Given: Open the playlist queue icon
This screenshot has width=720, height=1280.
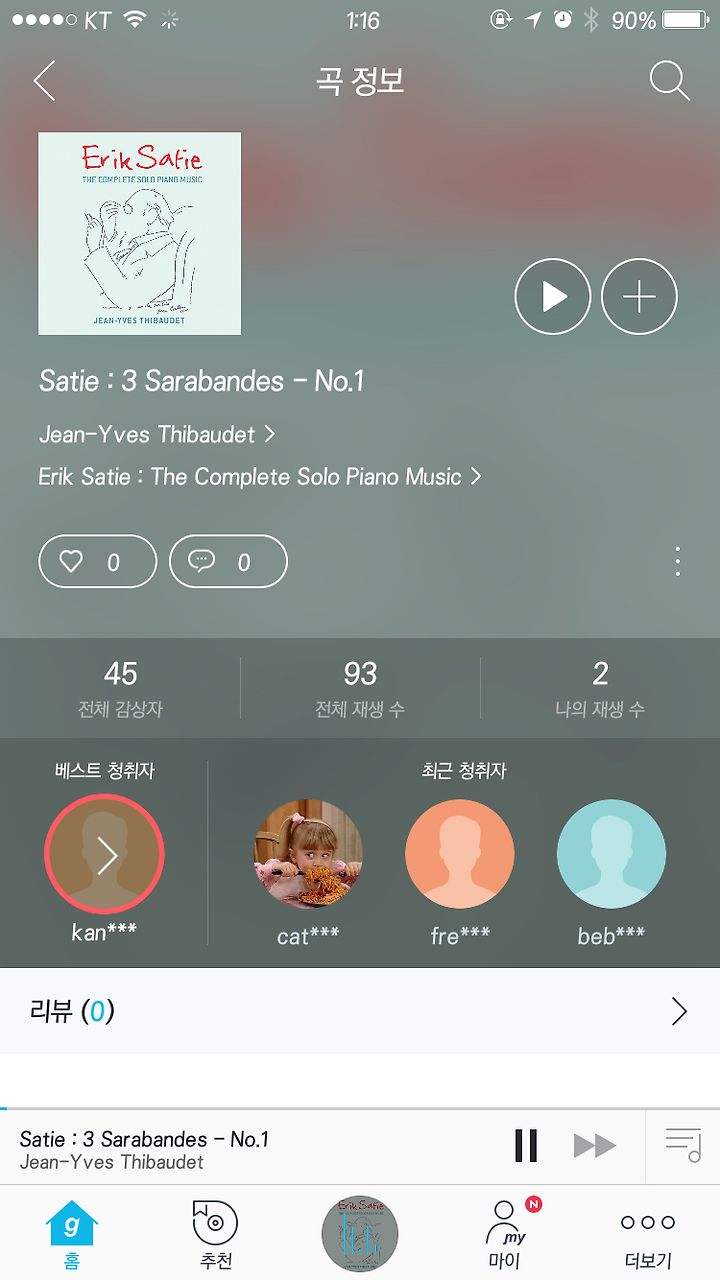Looking at the screenshot, I should (x=683, y=1146).
